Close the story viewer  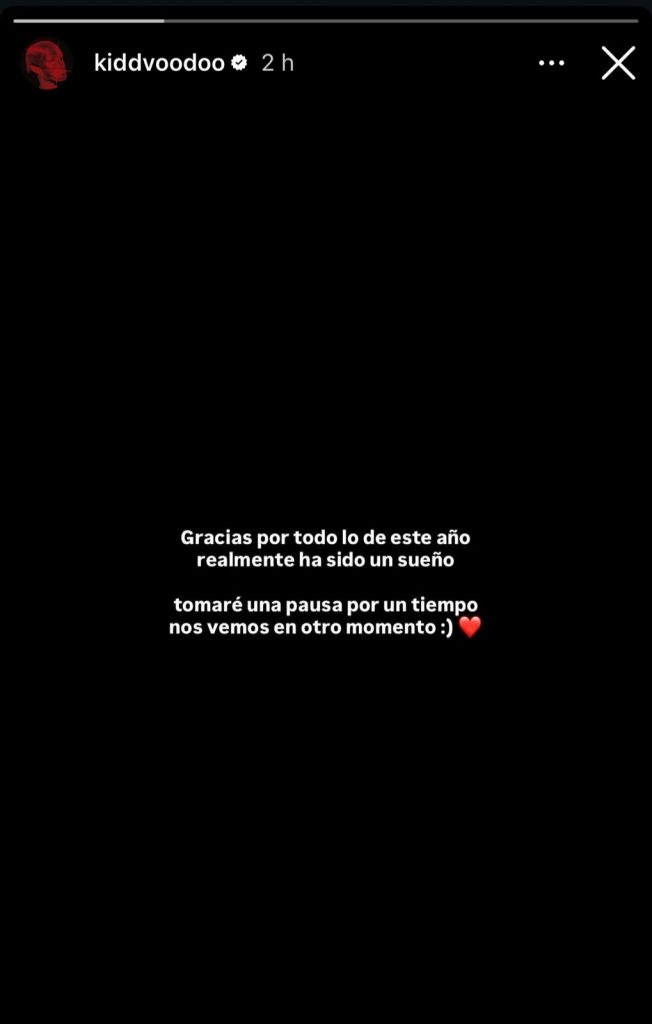click(x=618, y=63)
